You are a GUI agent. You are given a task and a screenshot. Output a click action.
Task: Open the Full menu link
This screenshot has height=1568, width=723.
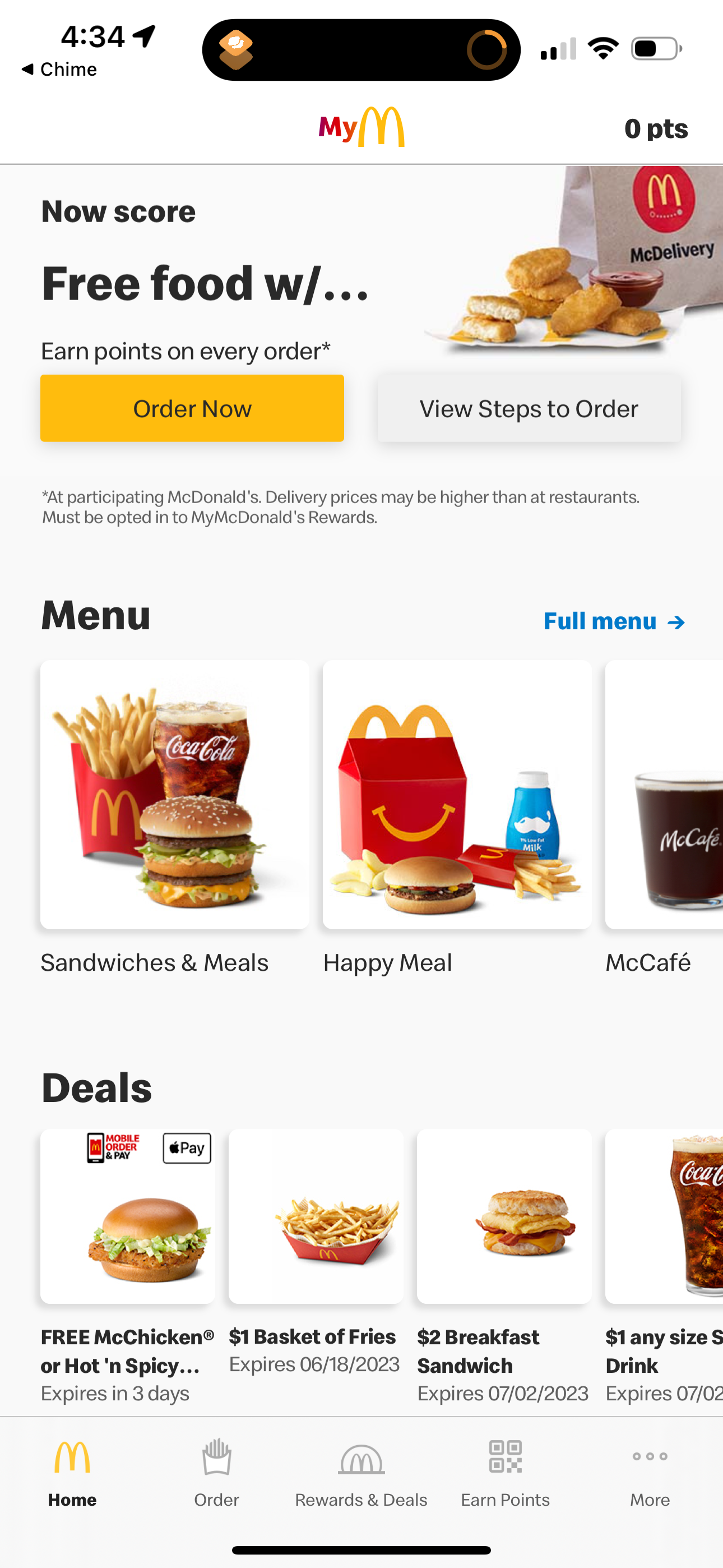[600, 621]
